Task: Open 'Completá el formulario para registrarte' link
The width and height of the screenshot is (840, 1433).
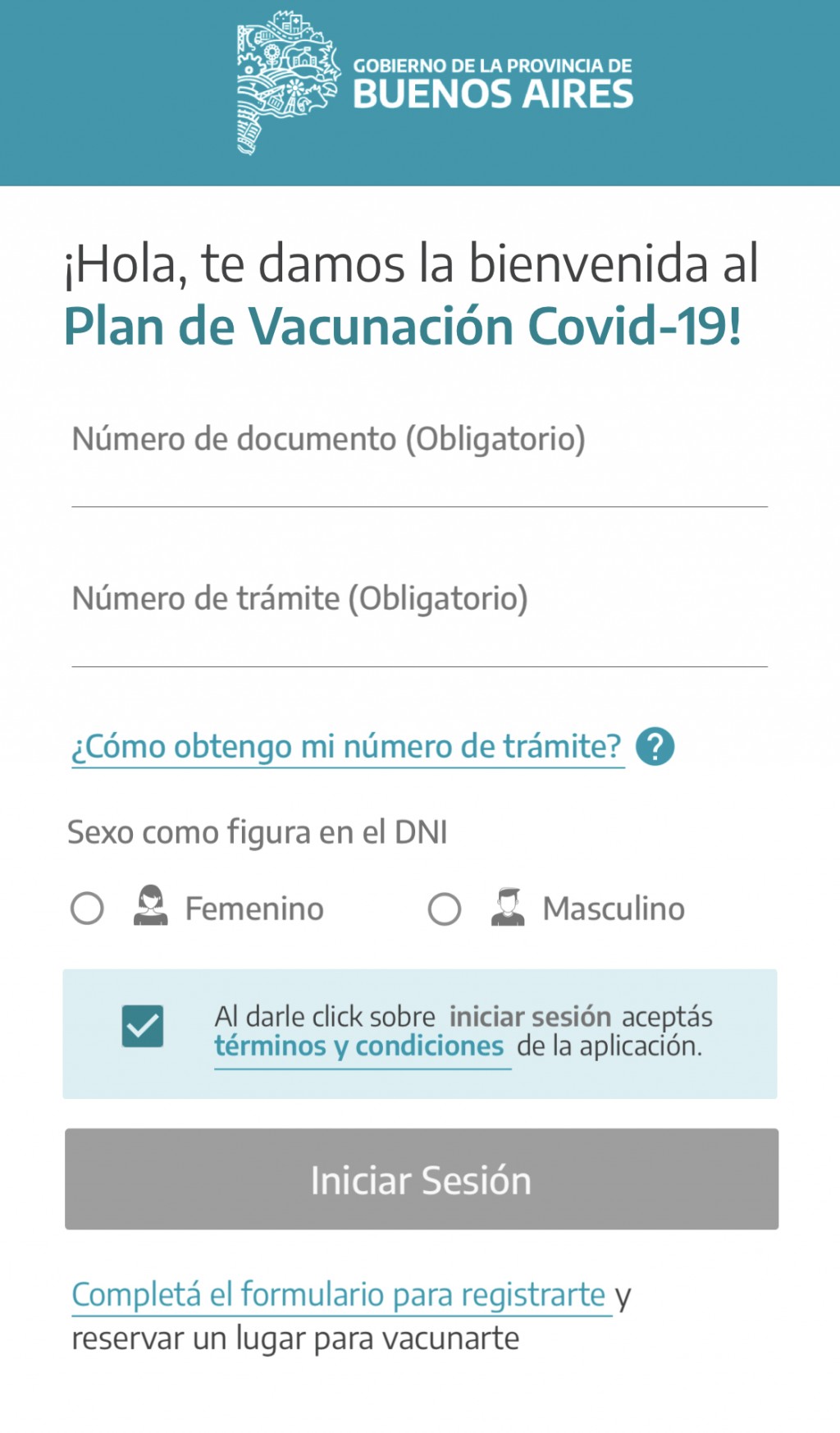Action: pos(338,1294)
